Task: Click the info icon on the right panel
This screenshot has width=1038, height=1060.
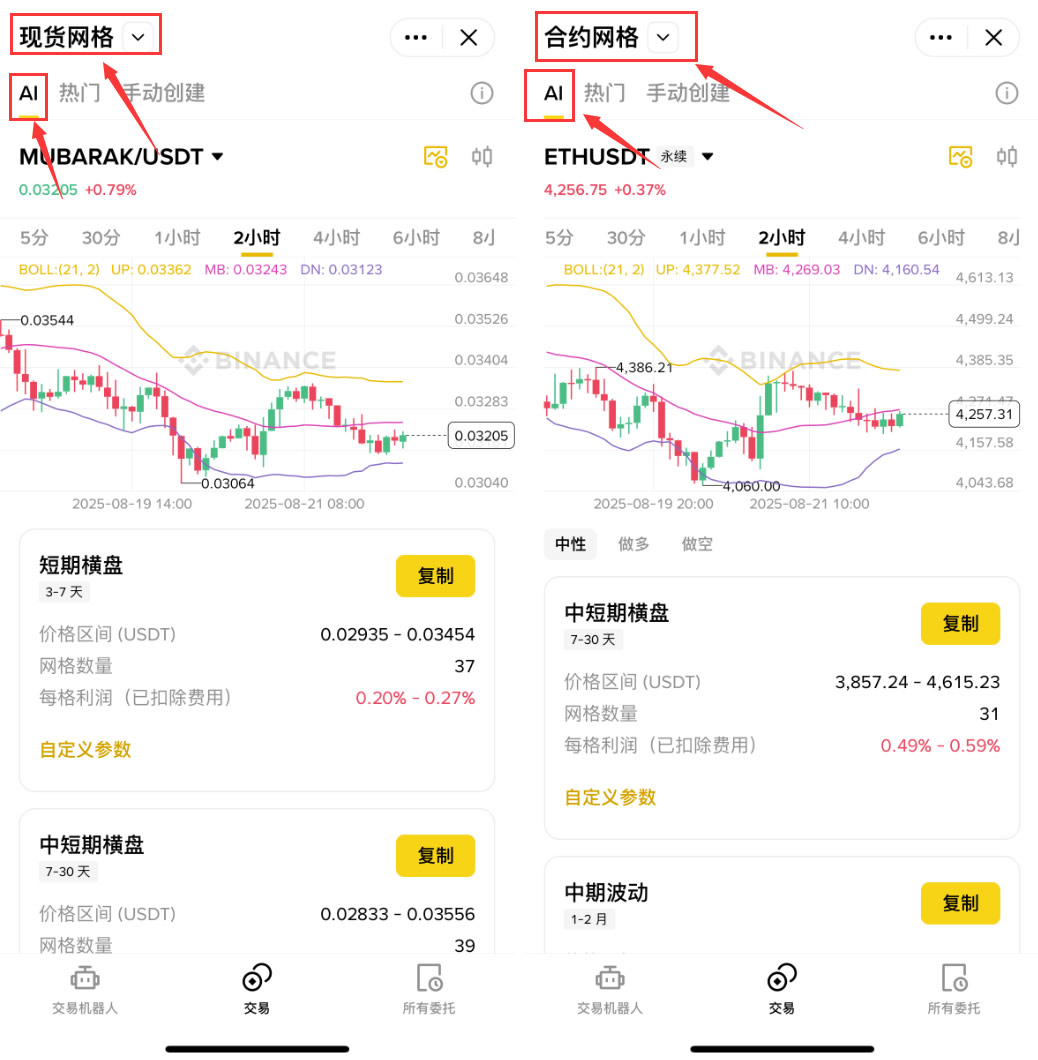Action: (1007, 92)
